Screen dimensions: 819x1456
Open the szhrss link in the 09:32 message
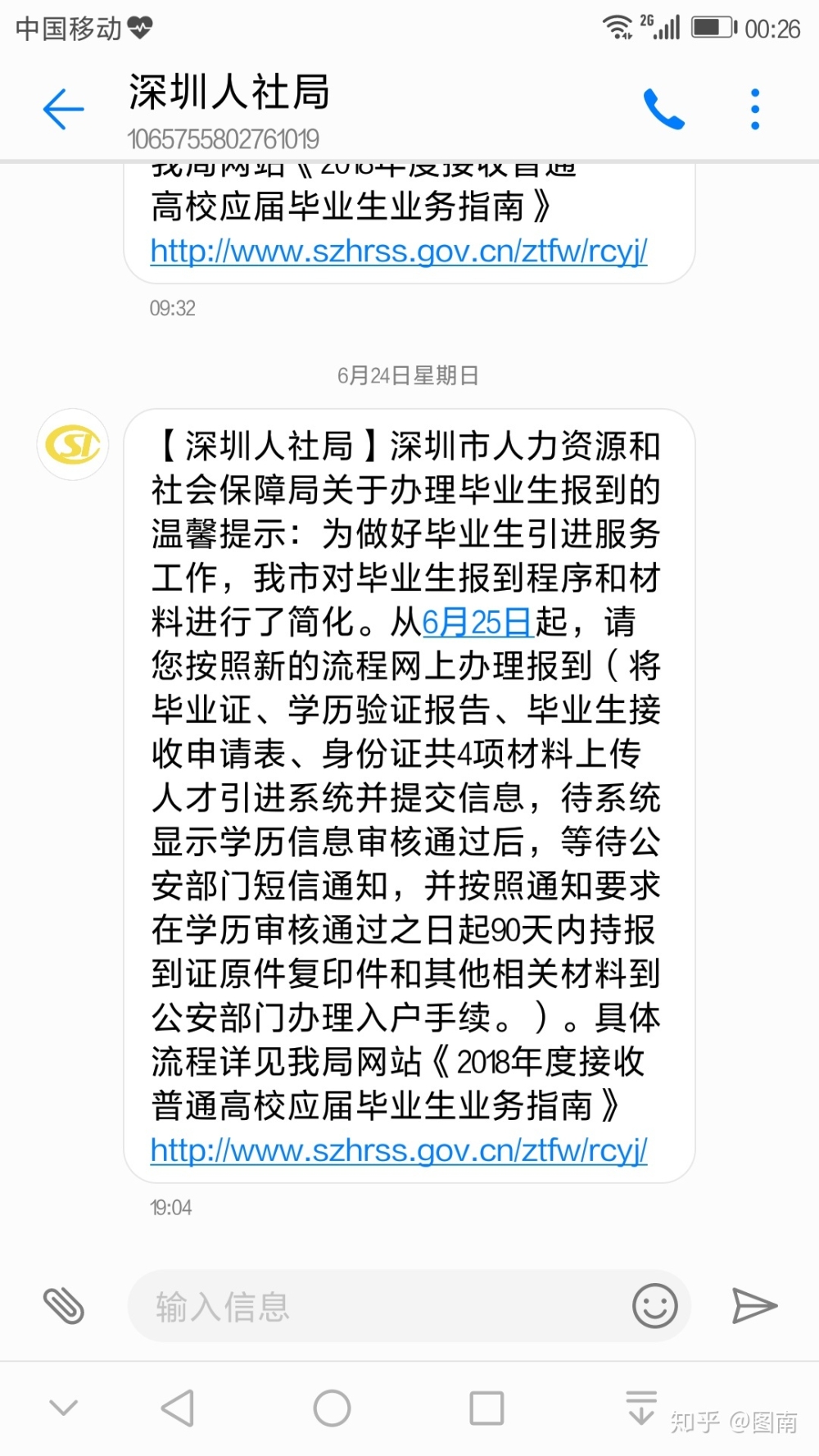pos(399,251)
